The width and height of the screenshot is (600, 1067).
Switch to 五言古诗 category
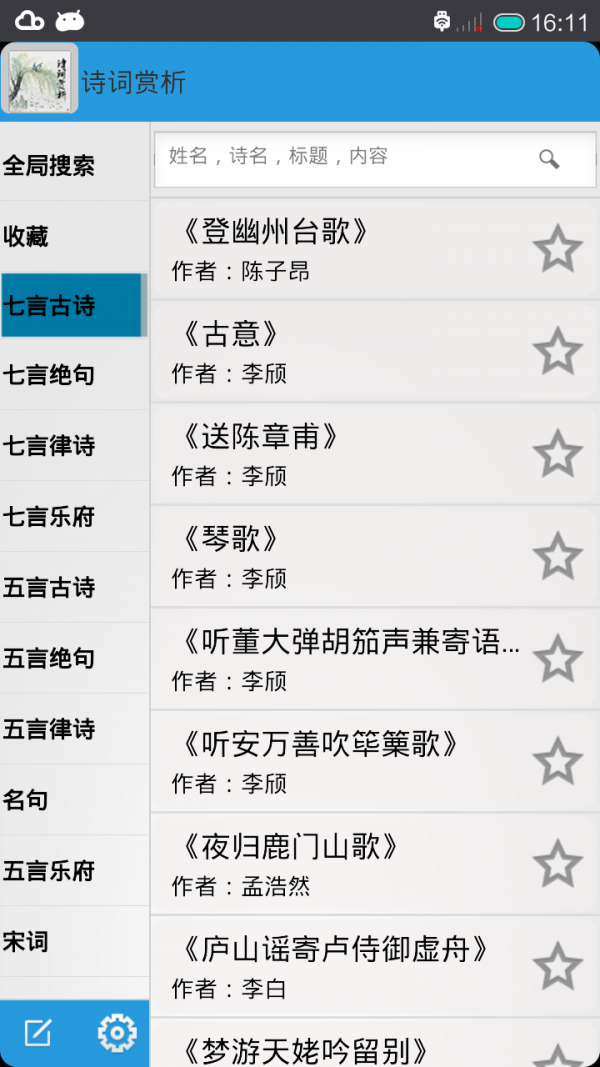(74, 587)
